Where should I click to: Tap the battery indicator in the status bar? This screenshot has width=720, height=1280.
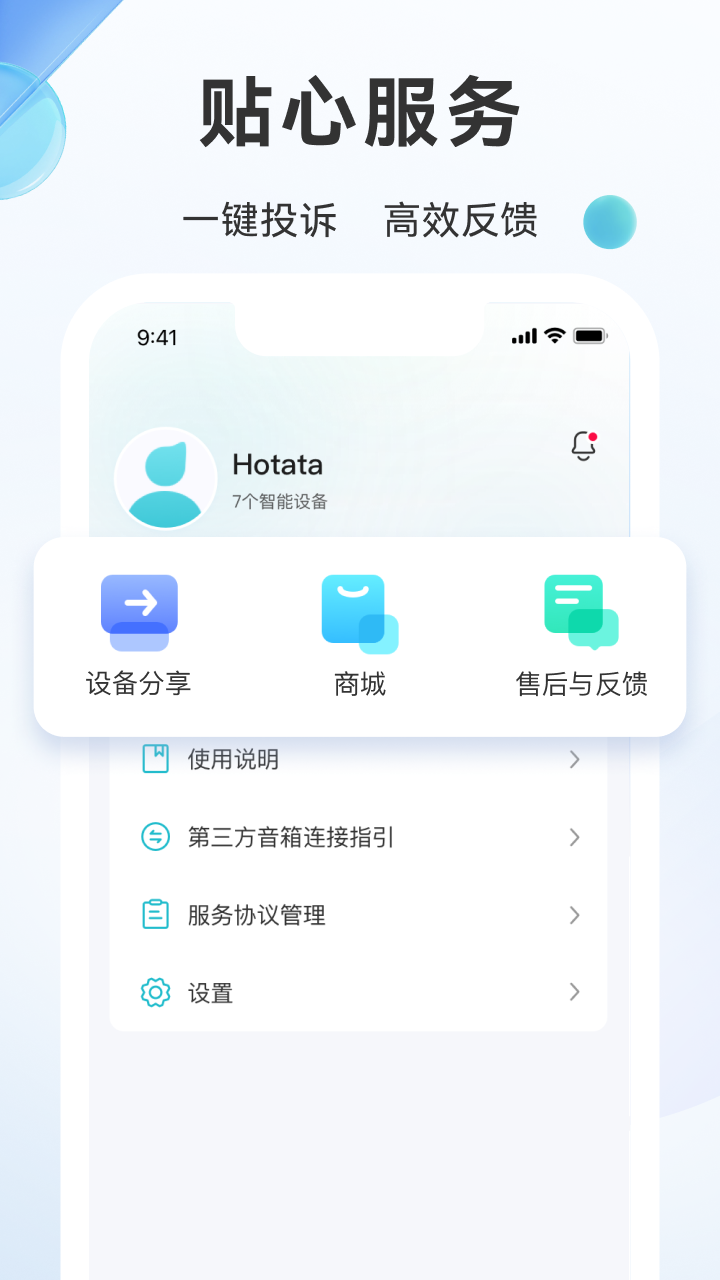589,337
